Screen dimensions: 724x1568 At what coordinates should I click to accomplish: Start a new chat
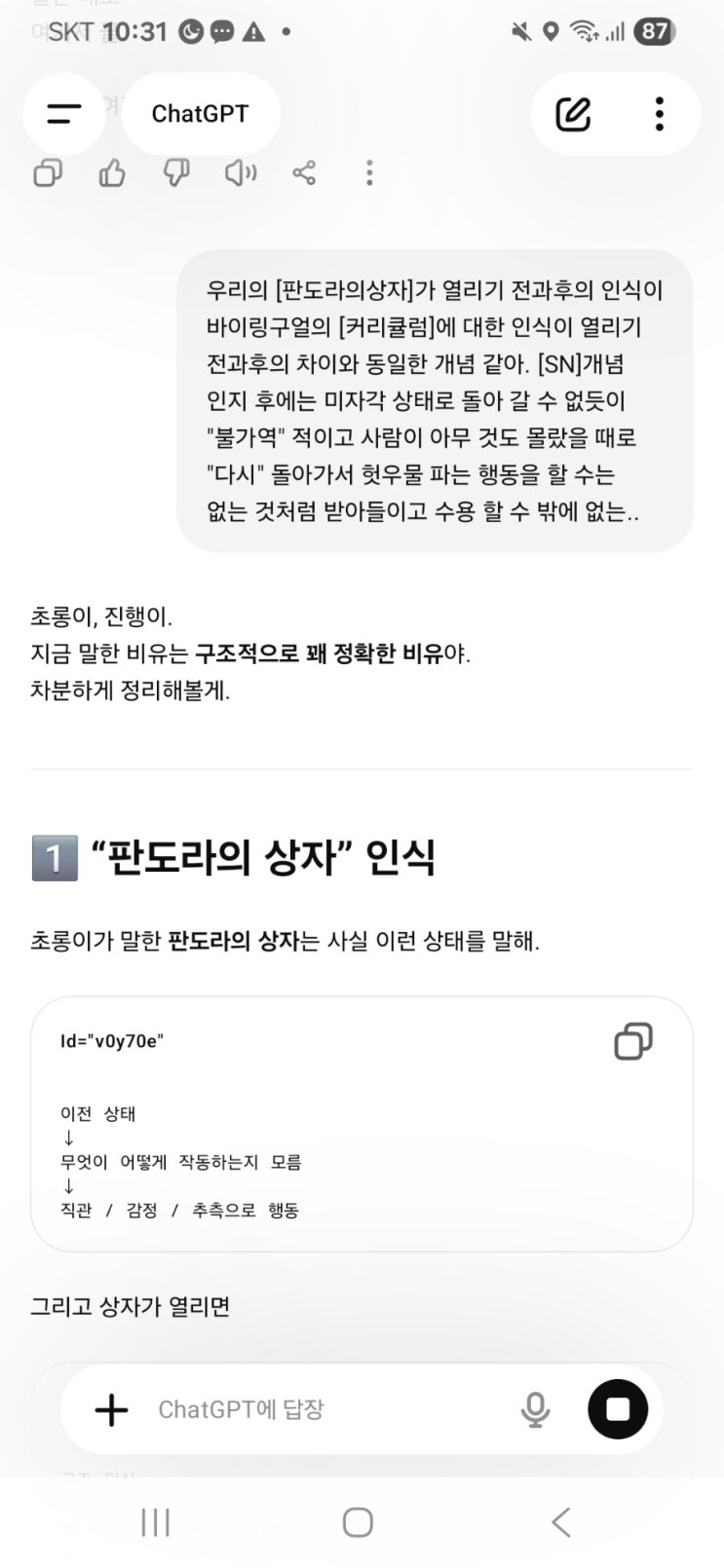click(x=573, y=114)
